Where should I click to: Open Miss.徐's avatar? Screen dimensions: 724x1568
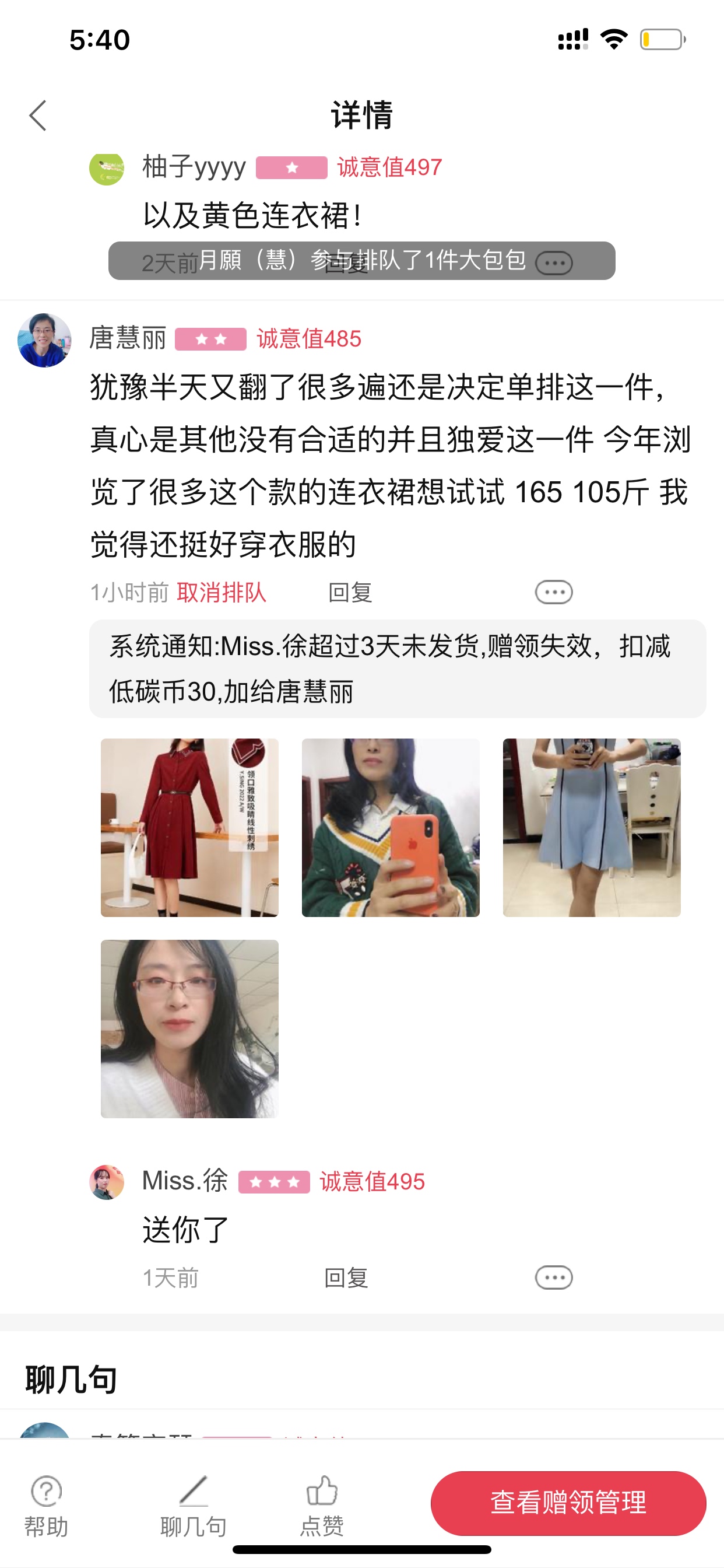pos(107,1182)
